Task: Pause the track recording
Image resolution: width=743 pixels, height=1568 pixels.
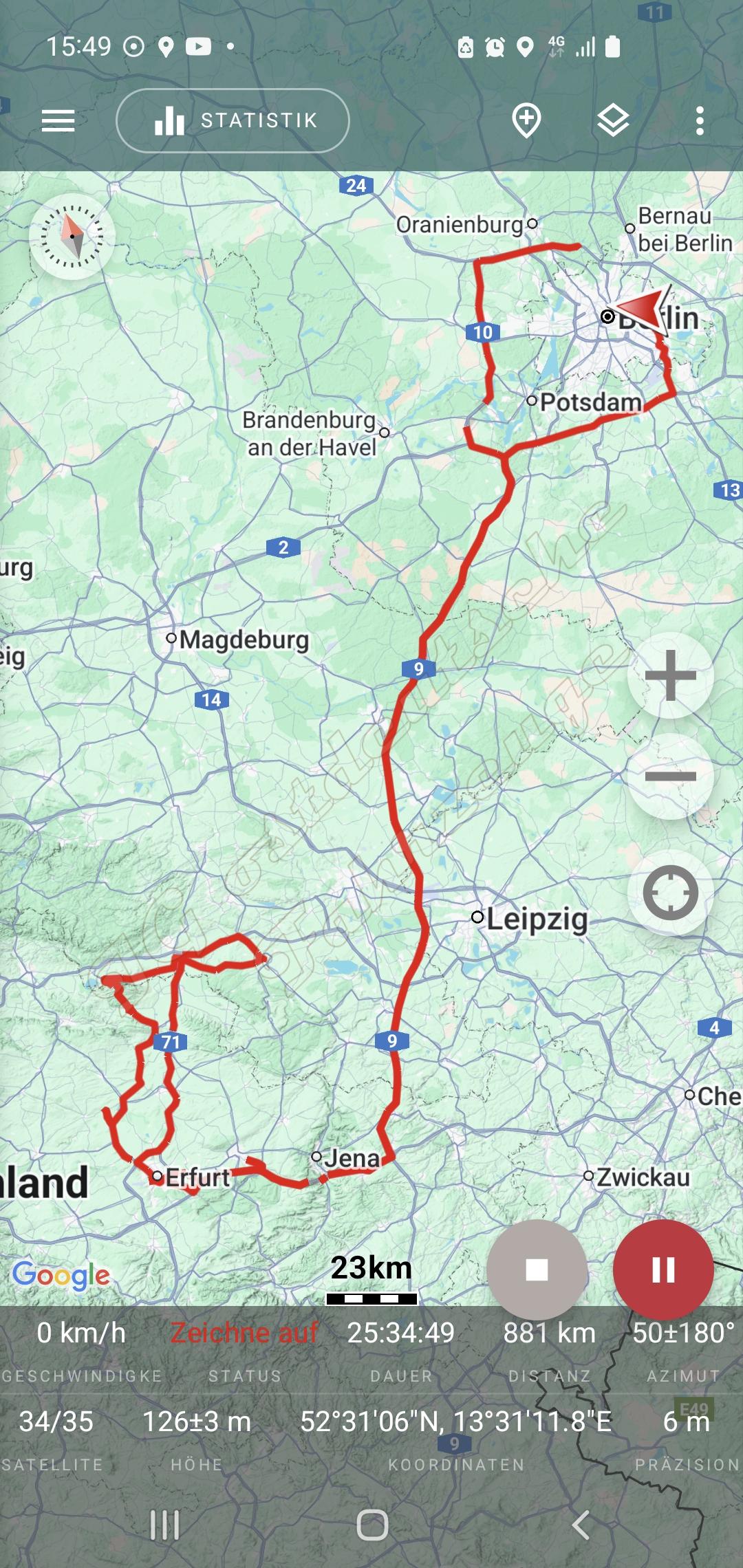Action: 663,1270
